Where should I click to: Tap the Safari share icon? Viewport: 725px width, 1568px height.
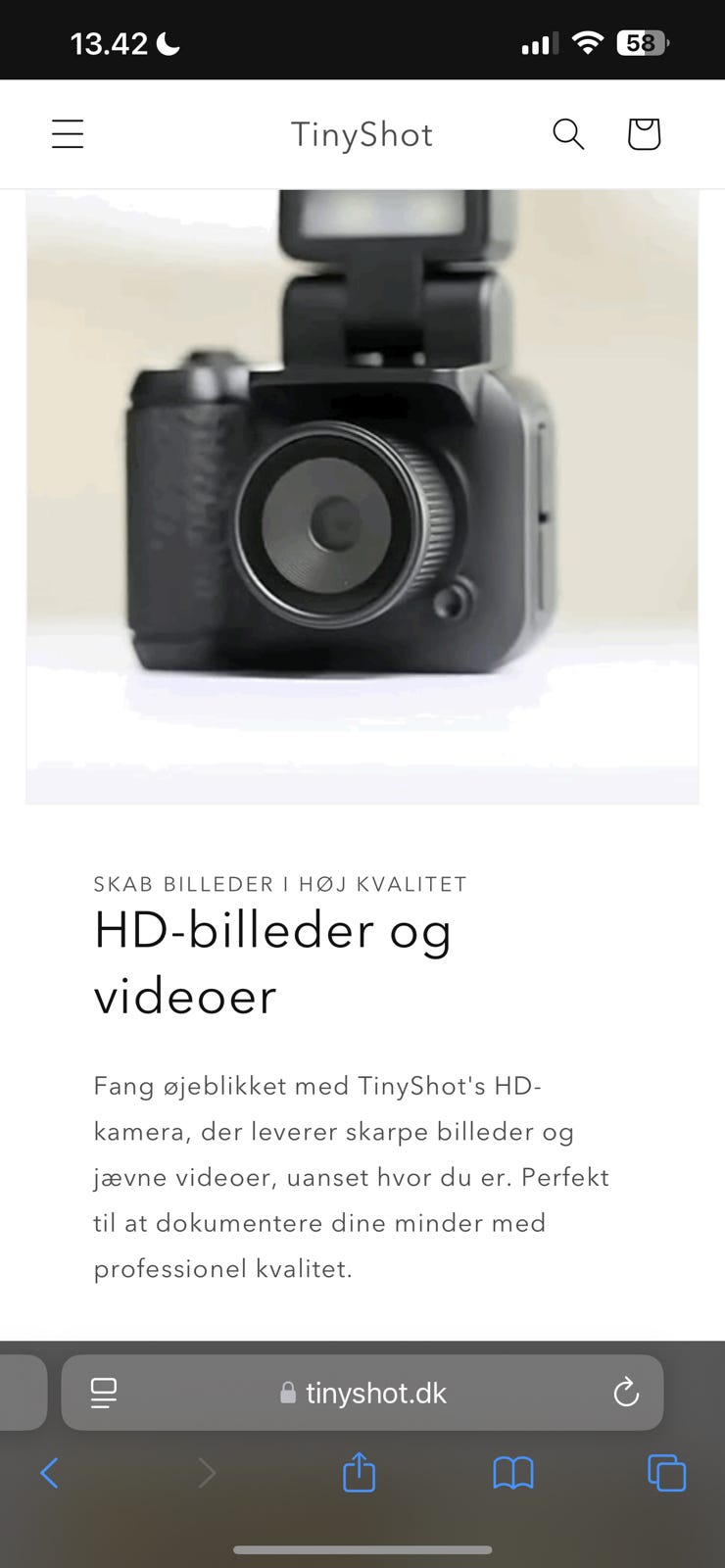click(359, 1472)
